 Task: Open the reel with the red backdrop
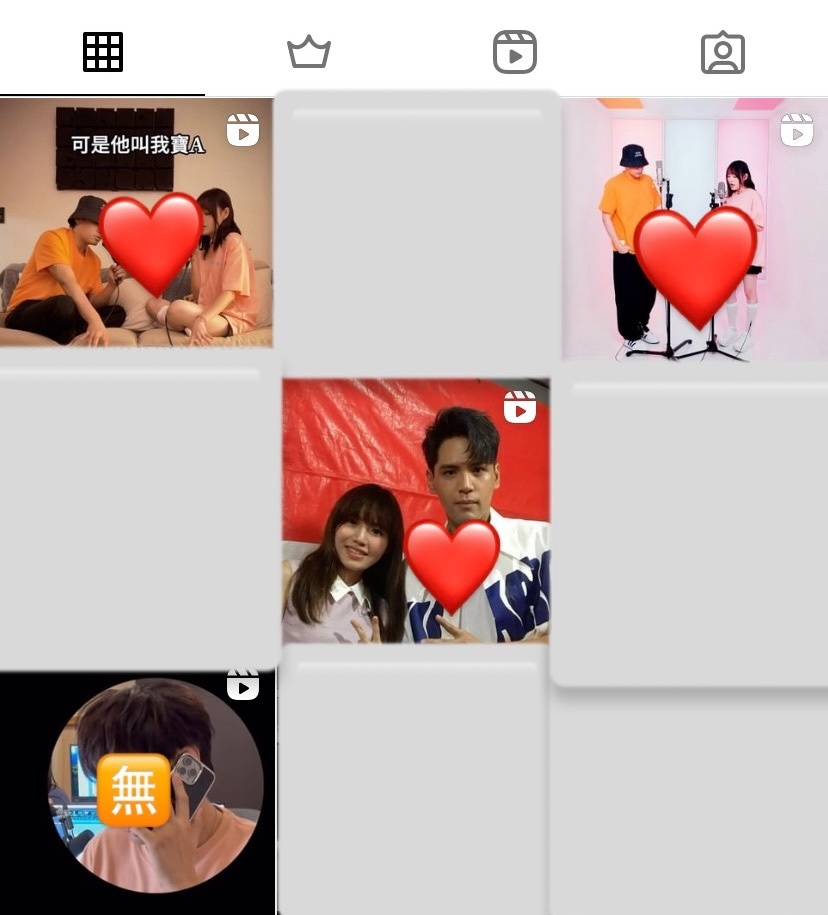tap(416, 510)
